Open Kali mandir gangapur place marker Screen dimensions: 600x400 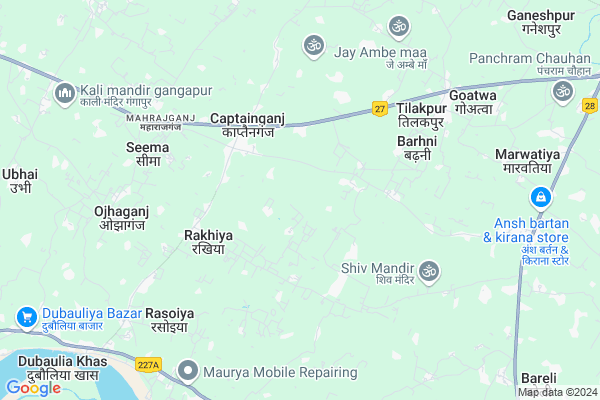(64, 93)
